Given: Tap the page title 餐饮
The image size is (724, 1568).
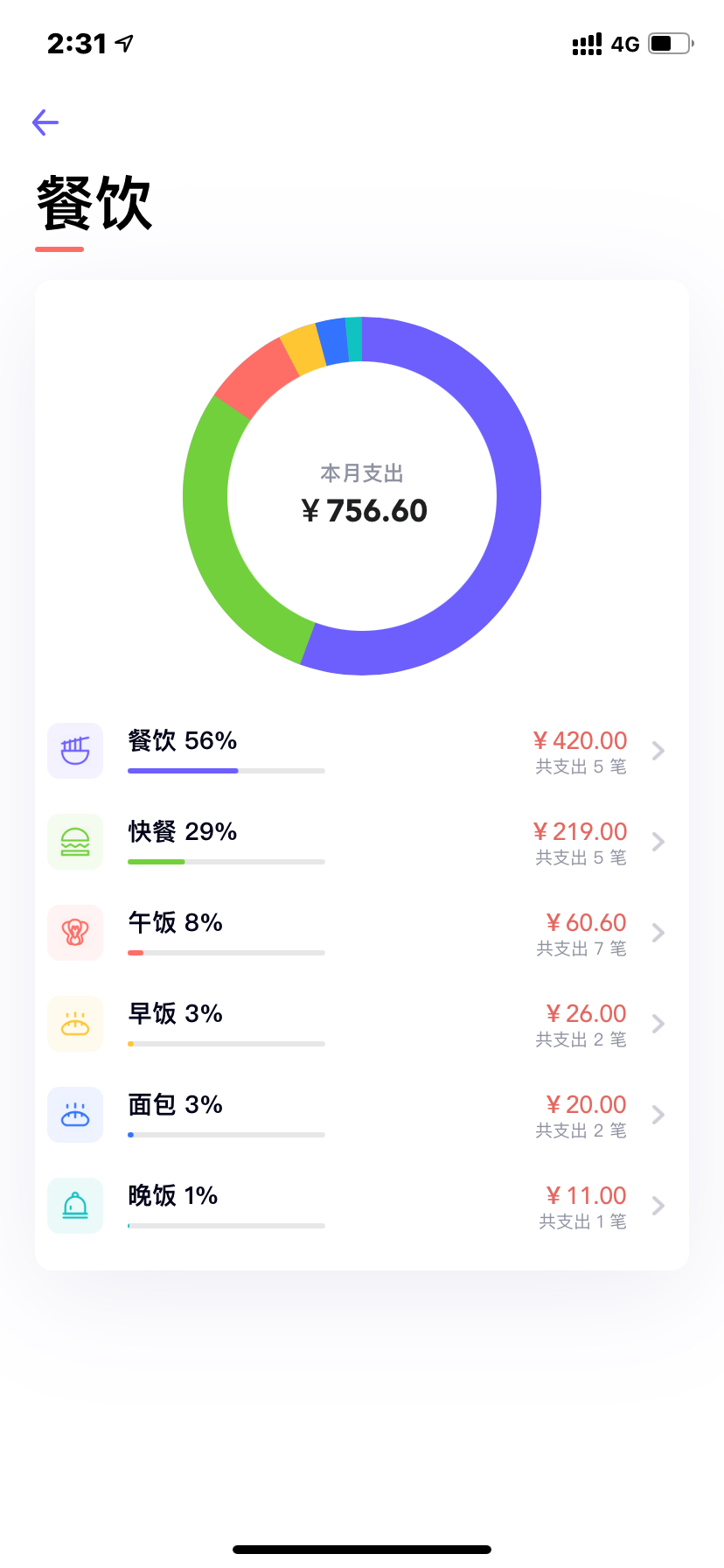Looking at the screenshot, I should (x=93, y=202).
